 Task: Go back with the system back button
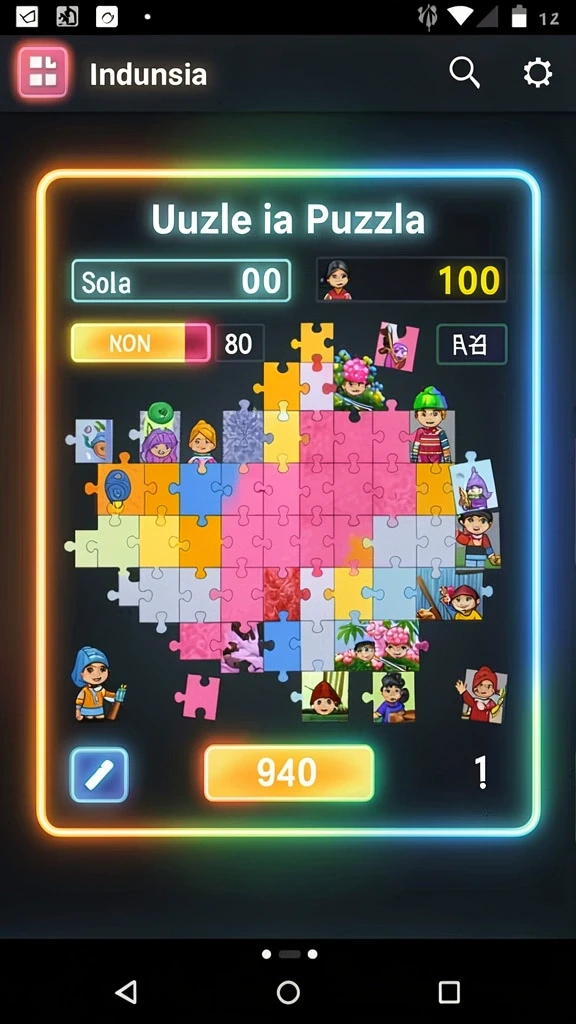click(x=126, y=992)
